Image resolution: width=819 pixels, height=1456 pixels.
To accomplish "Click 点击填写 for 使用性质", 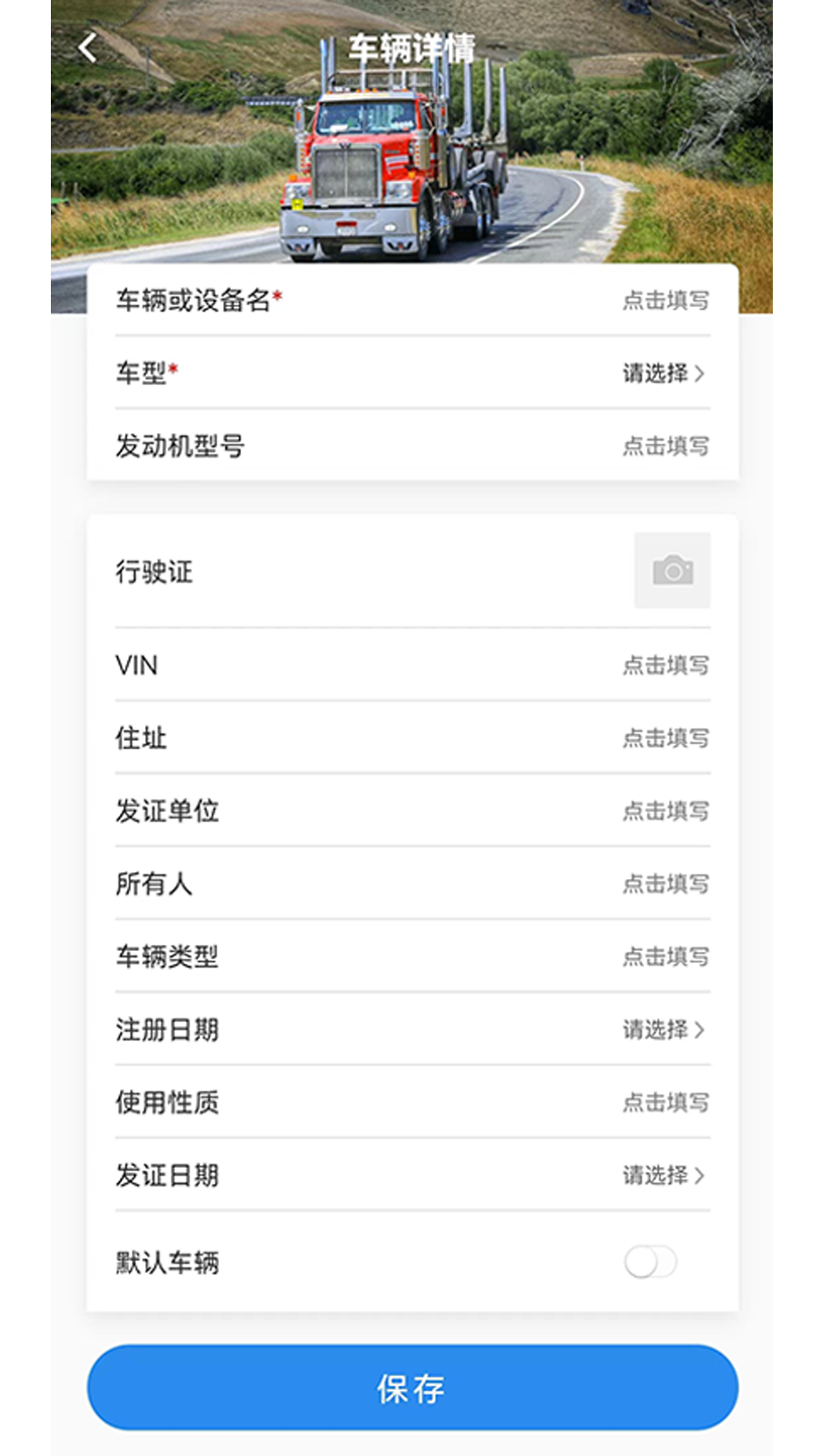I will point(664,1103).
